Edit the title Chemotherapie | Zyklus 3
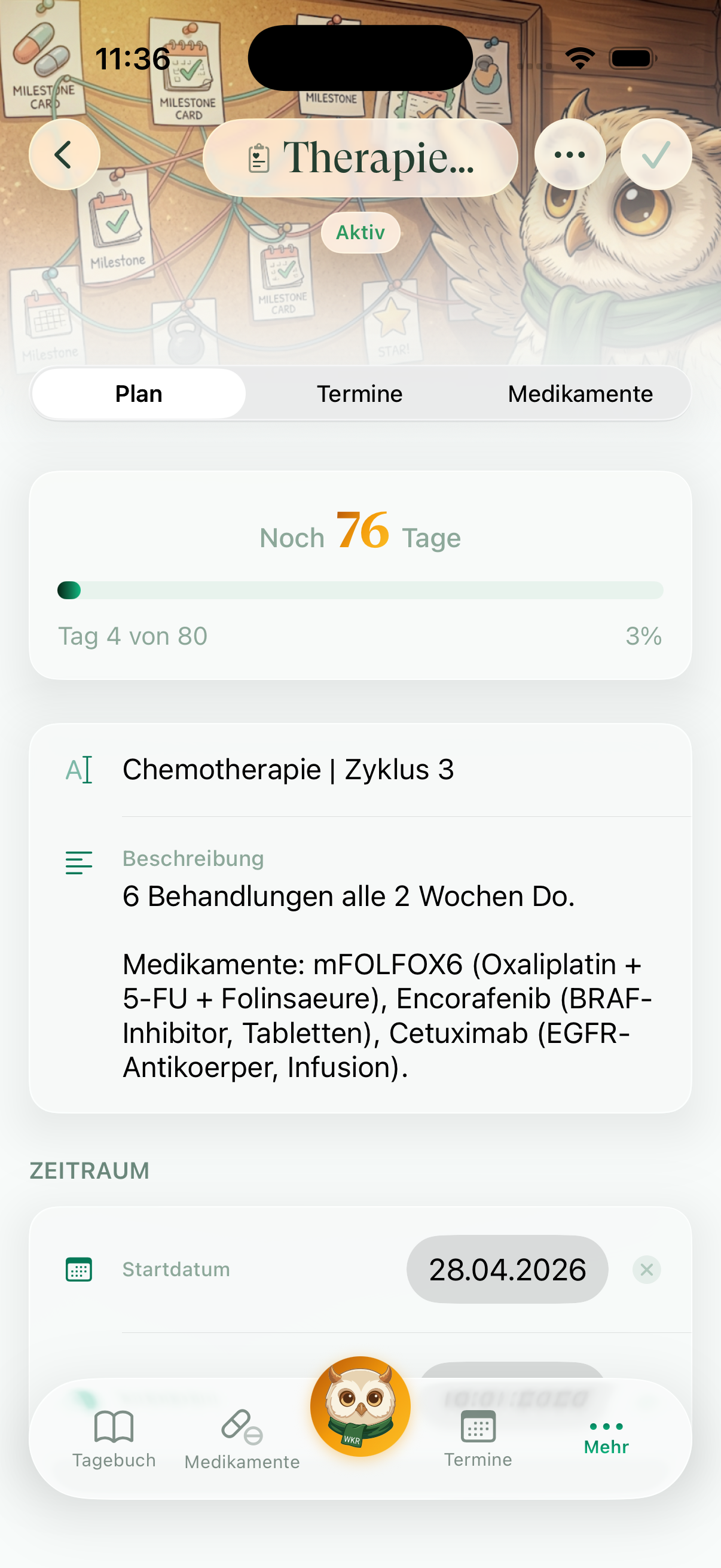The image size is (721, 1568). pos(288,770)
